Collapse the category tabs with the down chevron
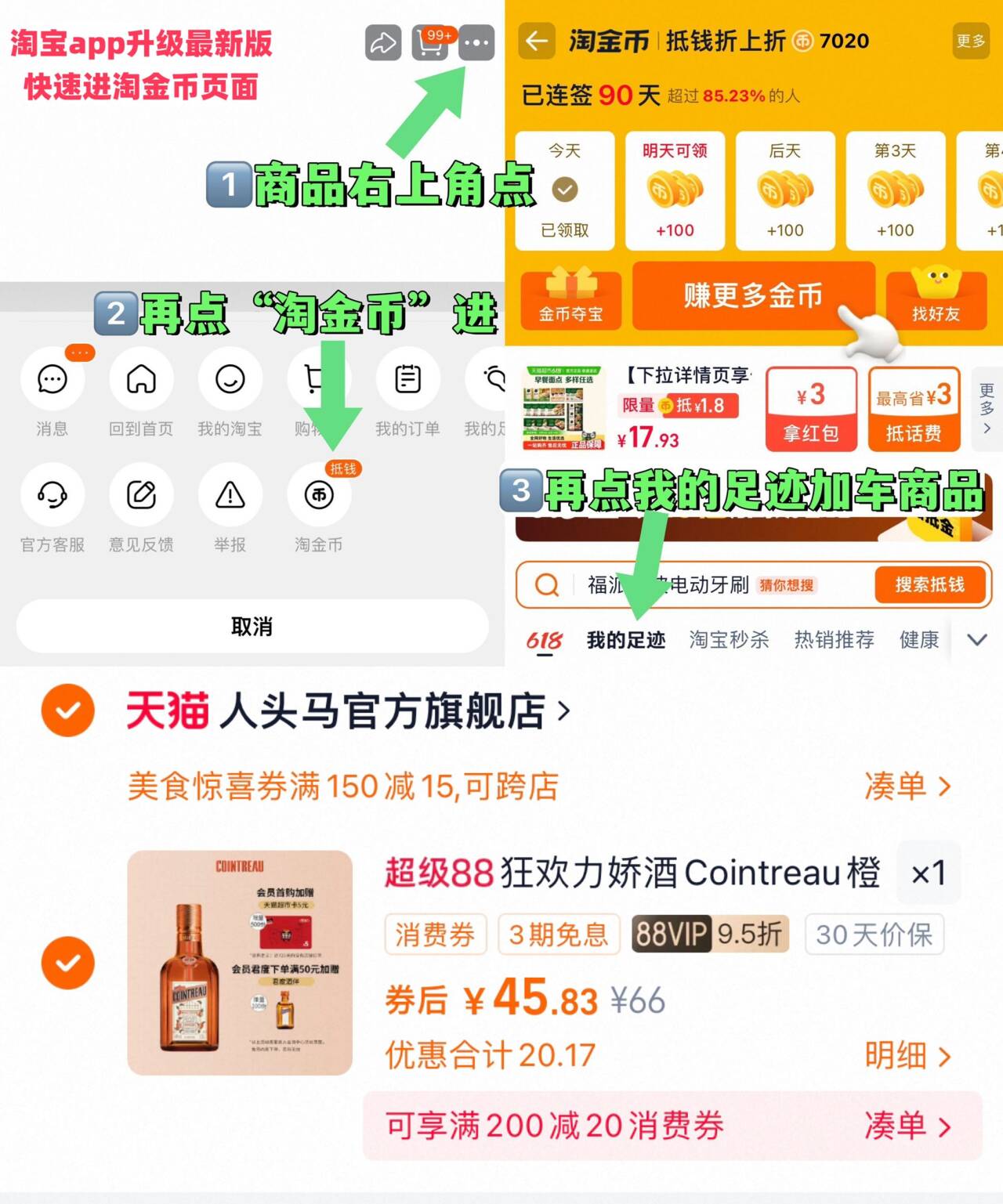 (x=977, y=639)
